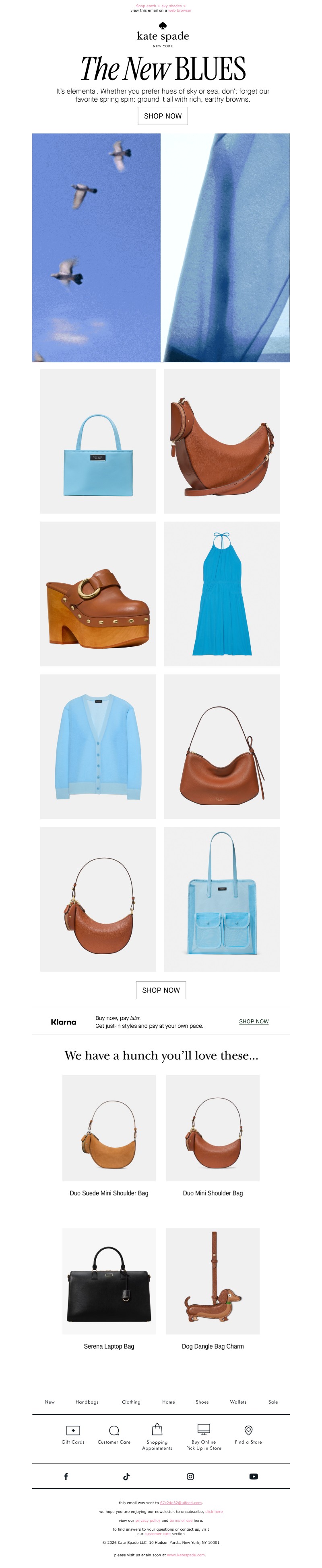Open the web browser view link
This screenshot has width=322, height=1568.
179,10
